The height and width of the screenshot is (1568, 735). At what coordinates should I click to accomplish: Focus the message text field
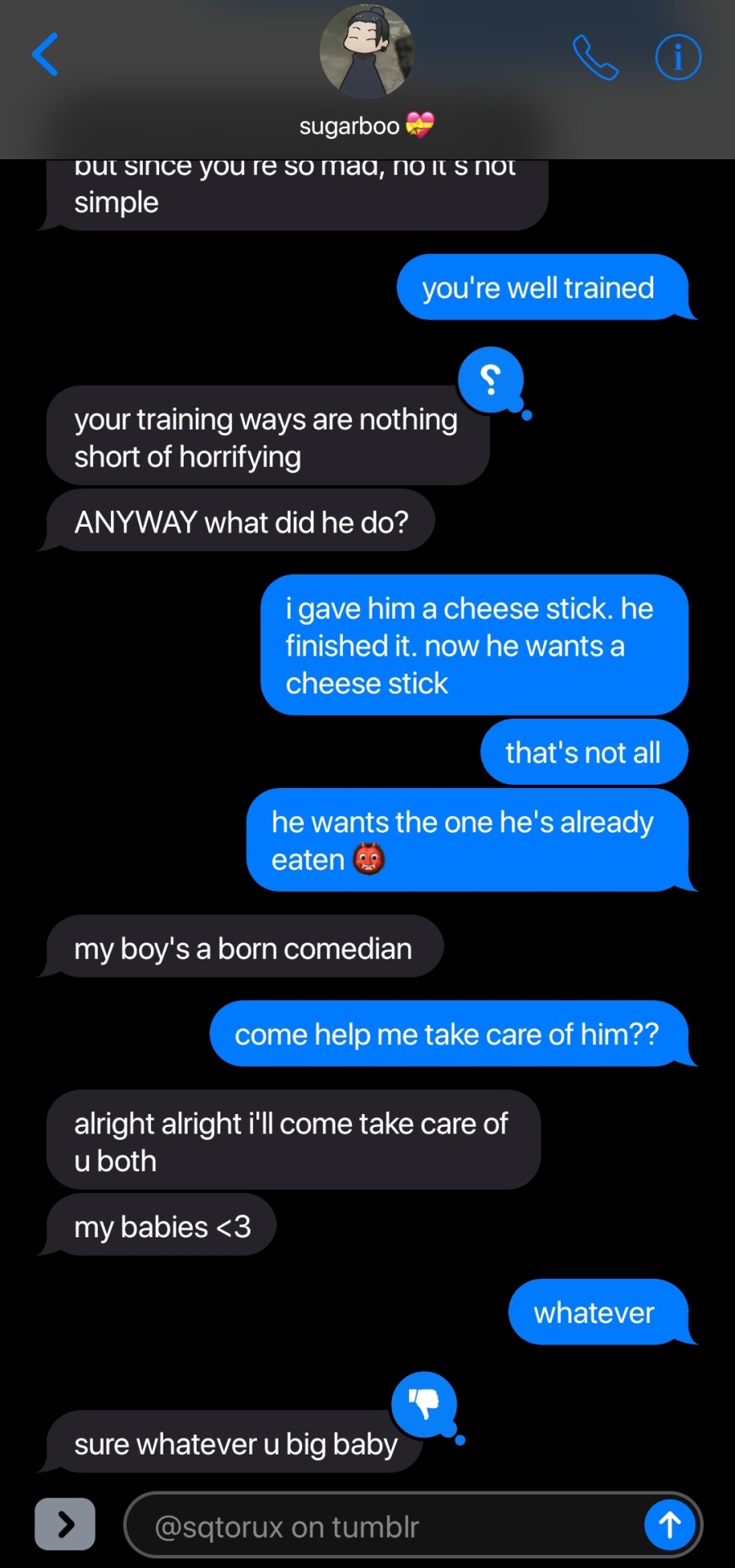click(x=392, y=1526)
